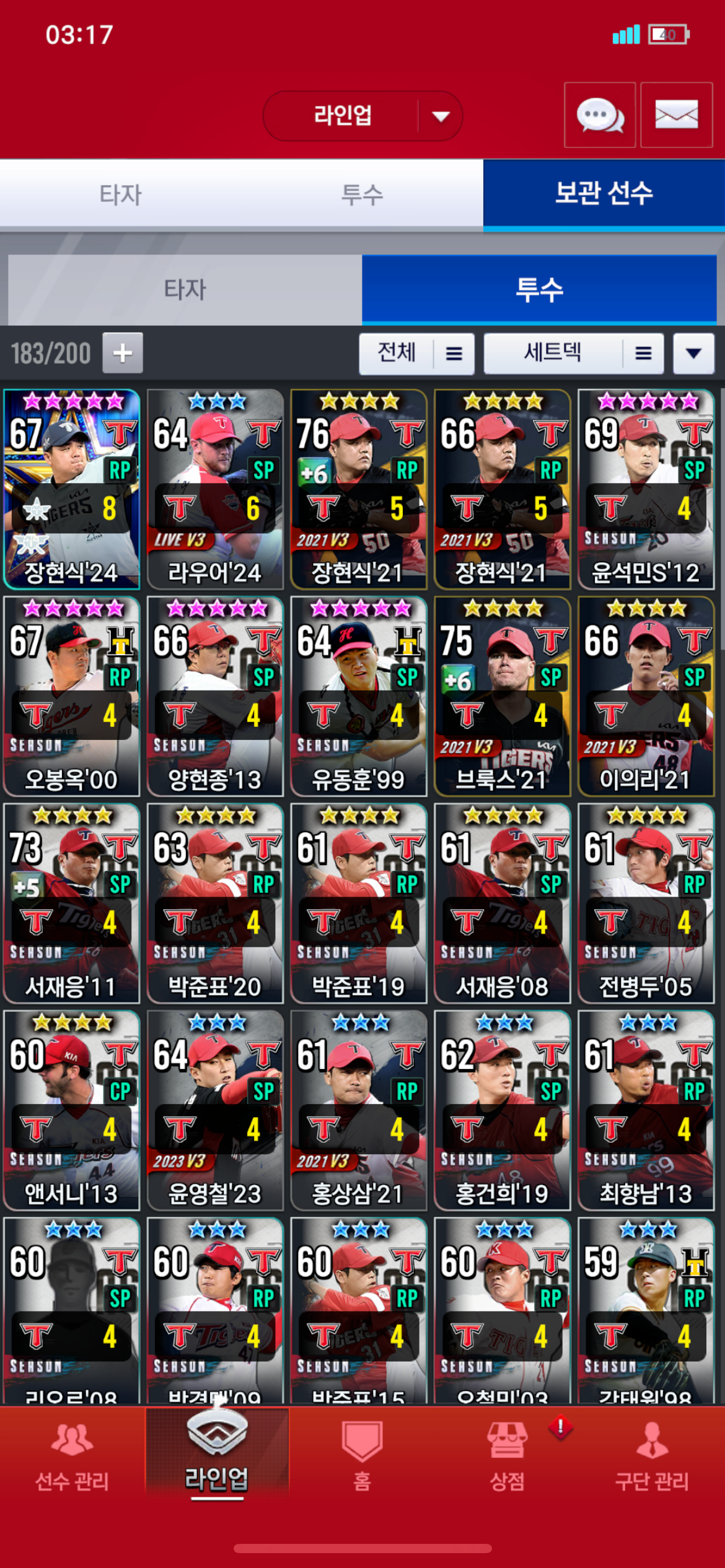Image resolution: width=725 pixels, height=1568 pixels.
Task: Select the 보관 선수 tab
Action: [x=604, y=194]
